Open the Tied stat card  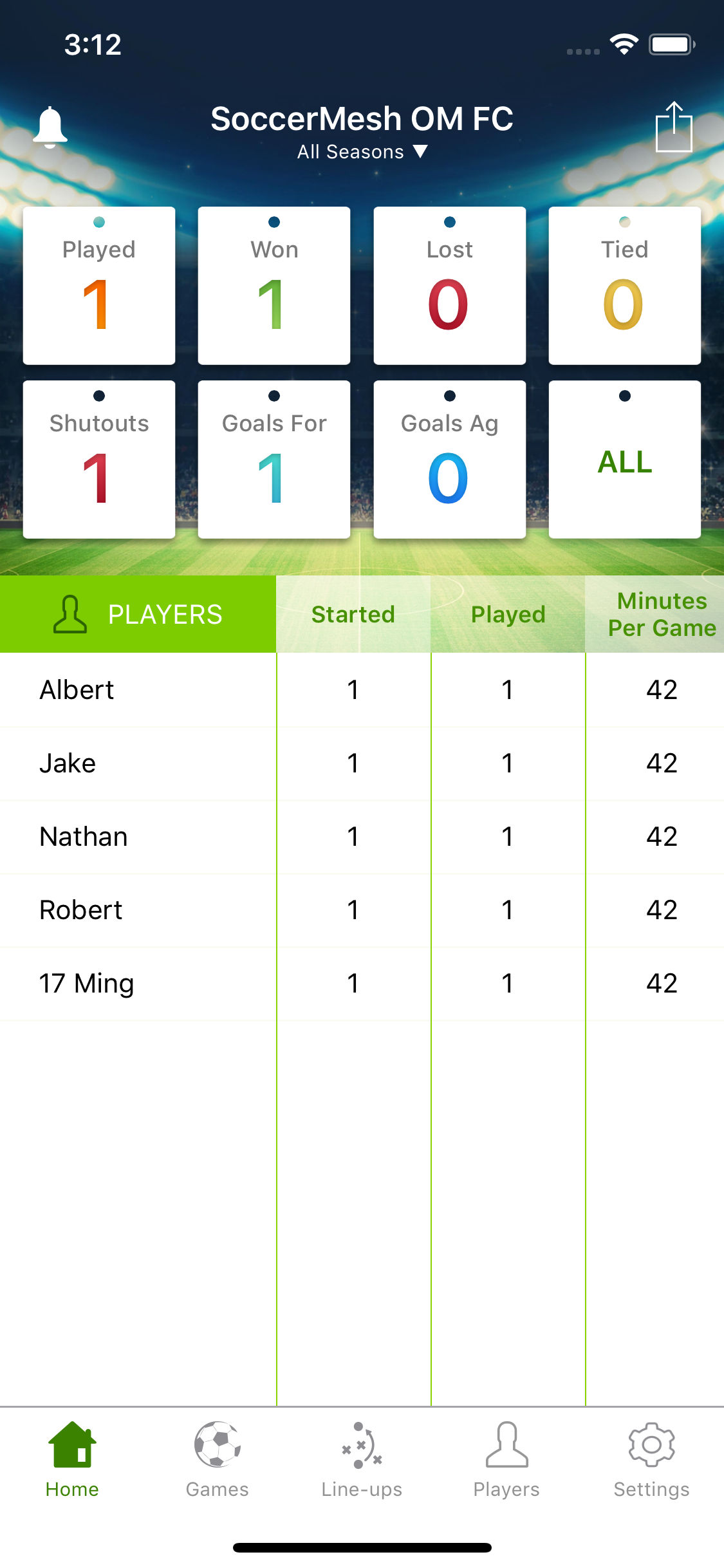(x=624, y=286)
